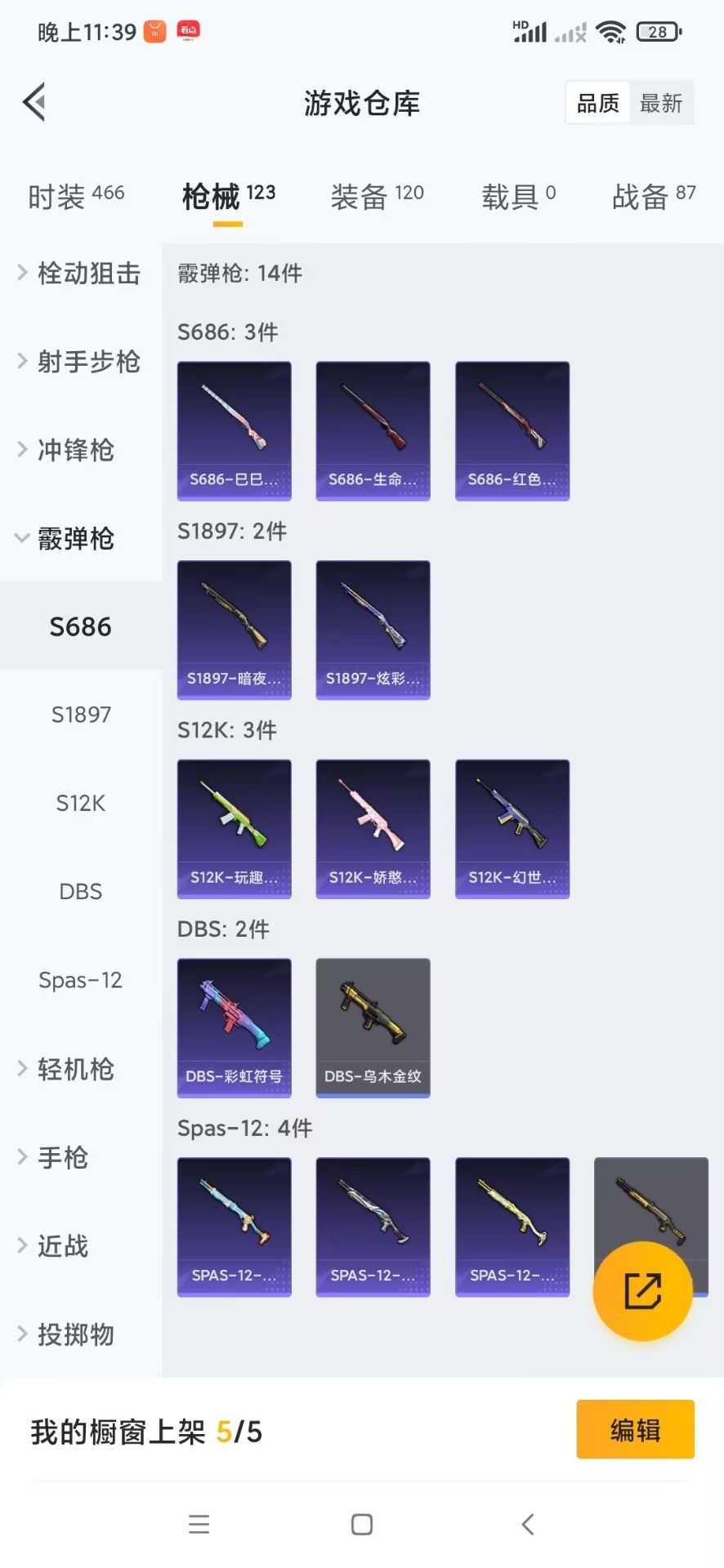Edit my showcase with 编辑
This screenshot has width=724, height=1568.
pos(635,1429)
